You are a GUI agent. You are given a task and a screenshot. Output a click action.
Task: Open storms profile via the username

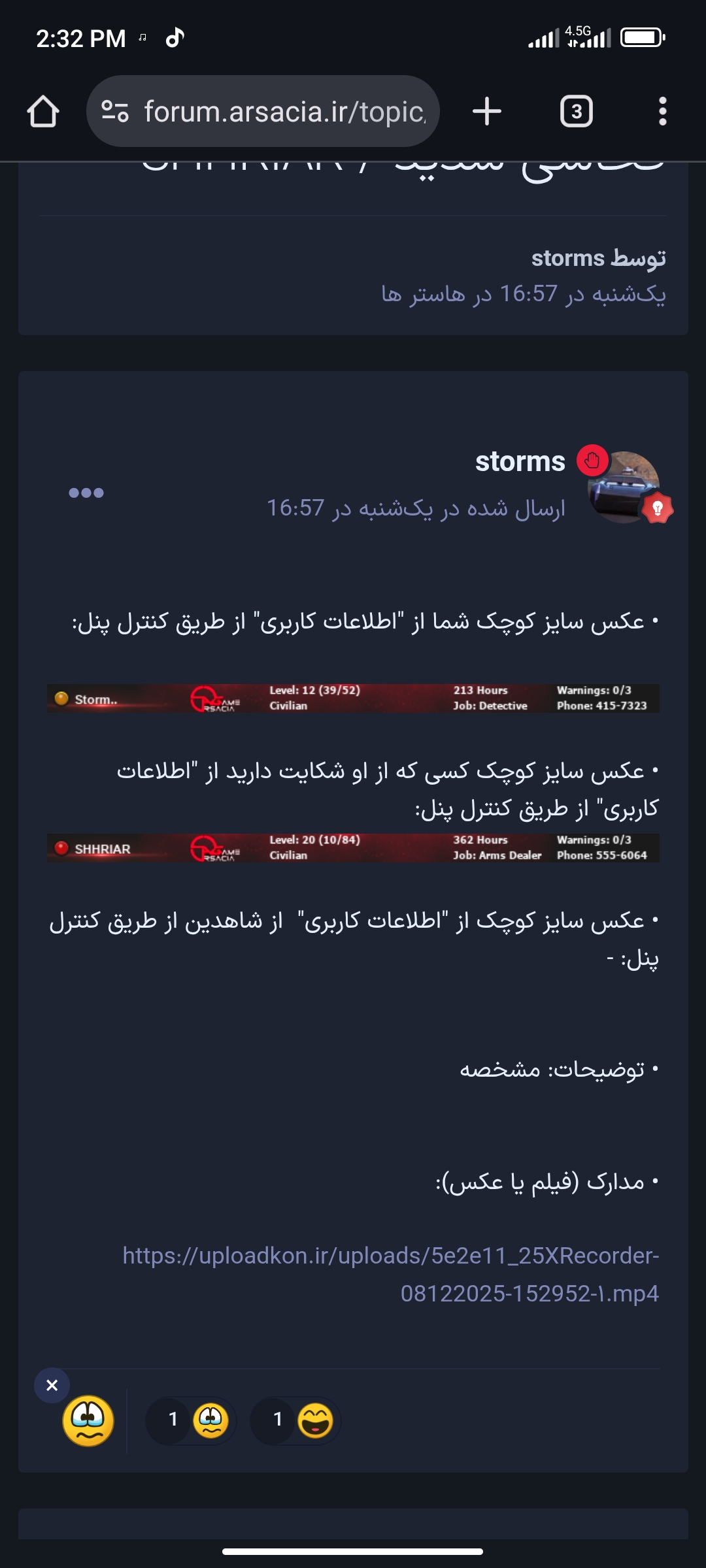coord(520,462)
